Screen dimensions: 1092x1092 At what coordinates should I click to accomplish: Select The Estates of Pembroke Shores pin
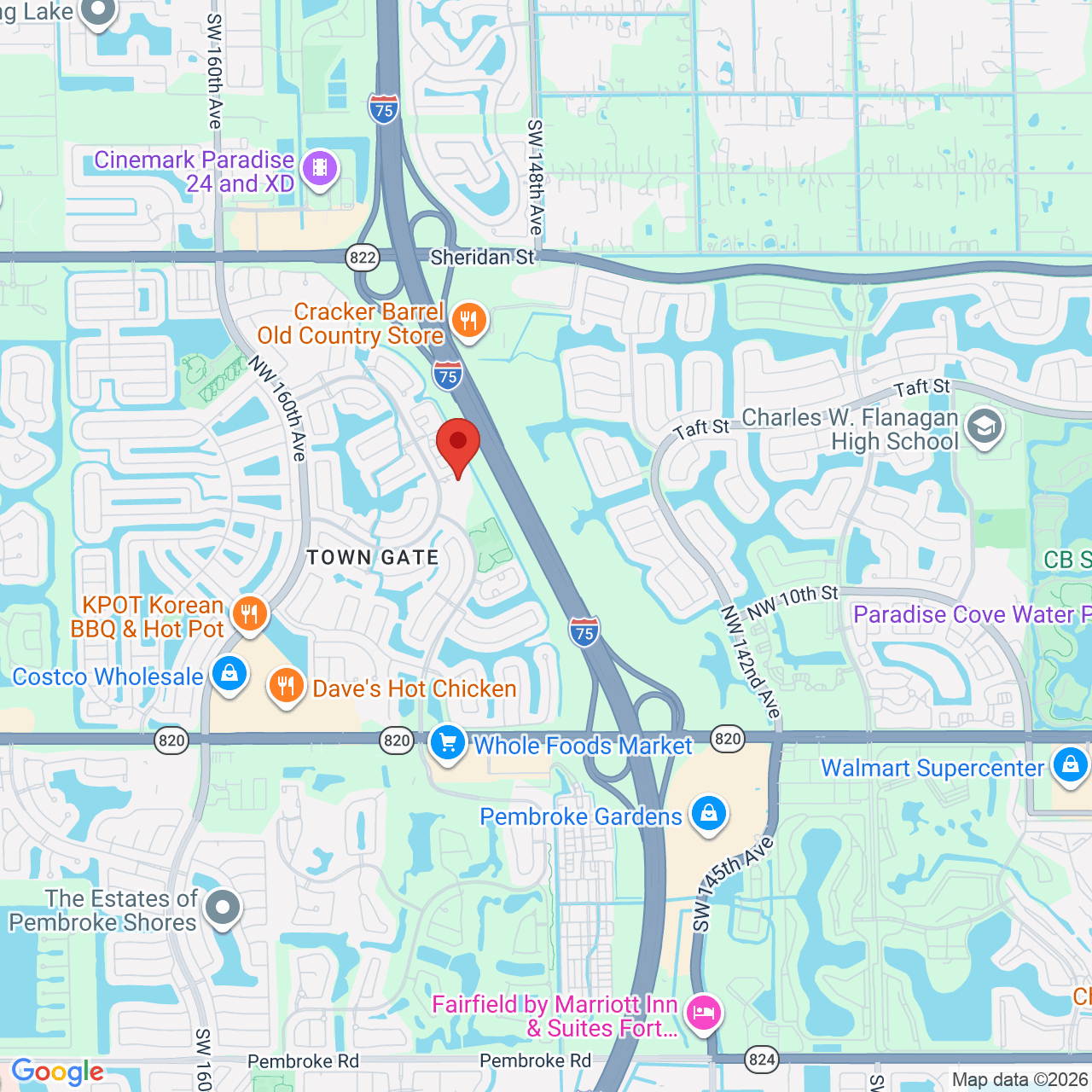pos(224,909)
